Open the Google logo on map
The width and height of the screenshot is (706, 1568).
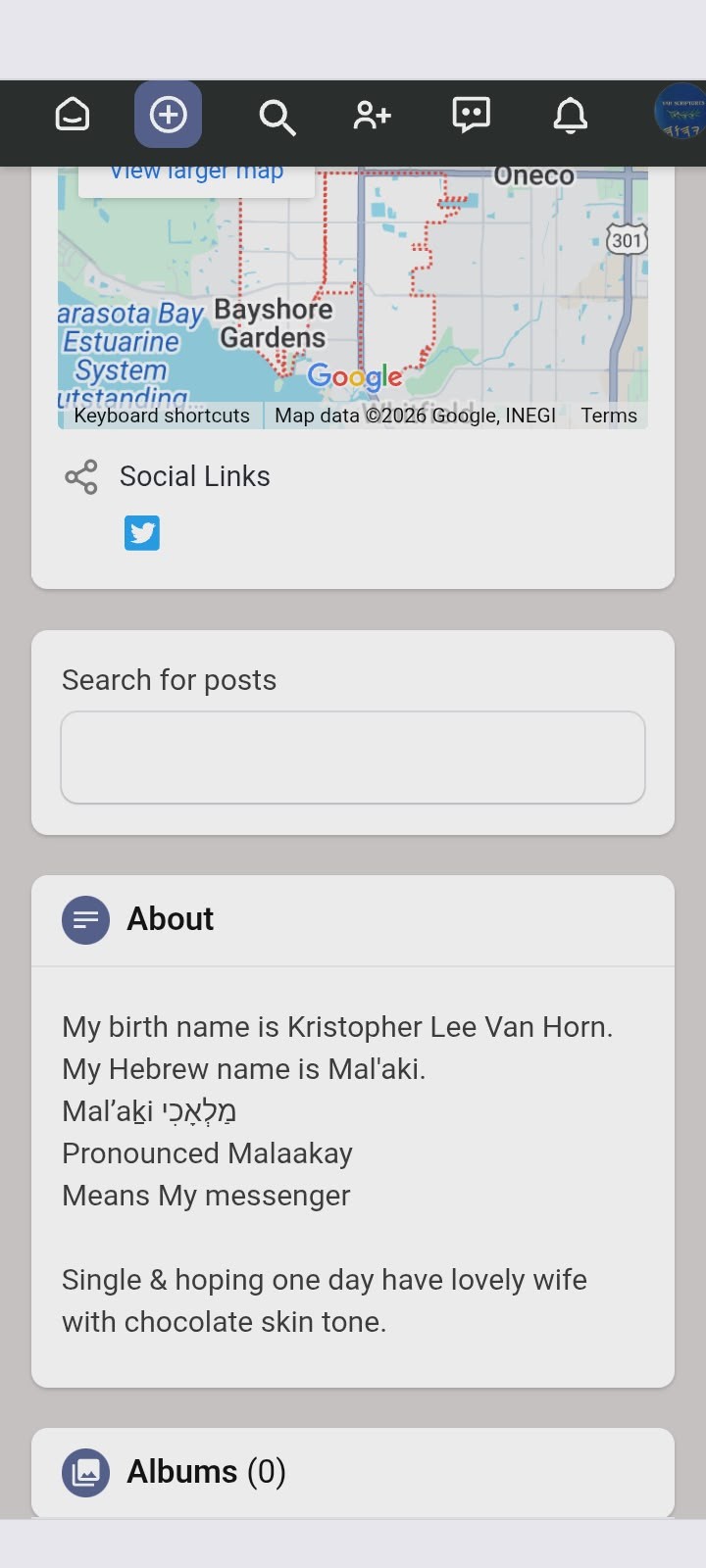(354, 376)
